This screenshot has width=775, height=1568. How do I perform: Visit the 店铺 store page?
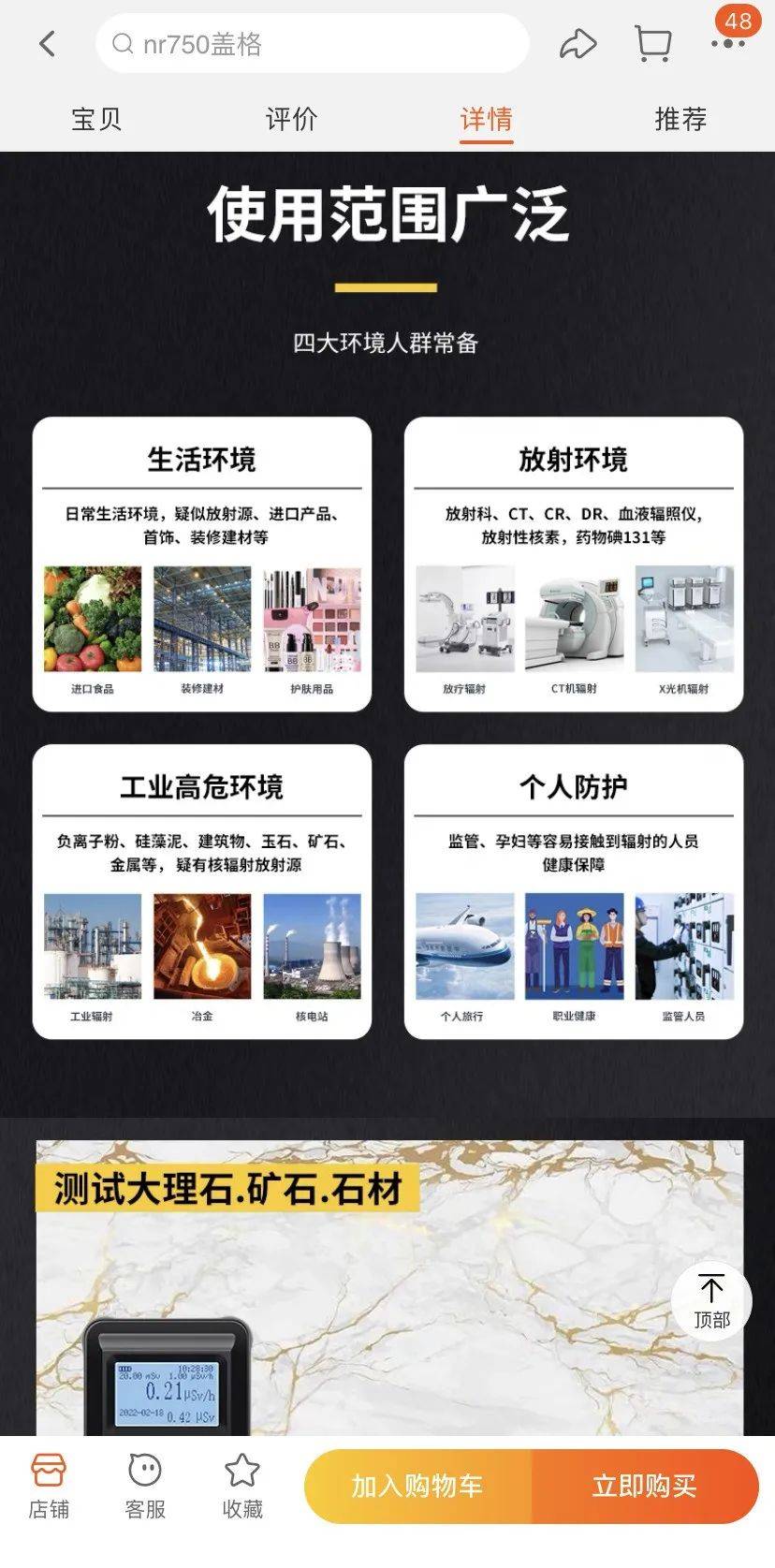click(x=49, y=1486)
